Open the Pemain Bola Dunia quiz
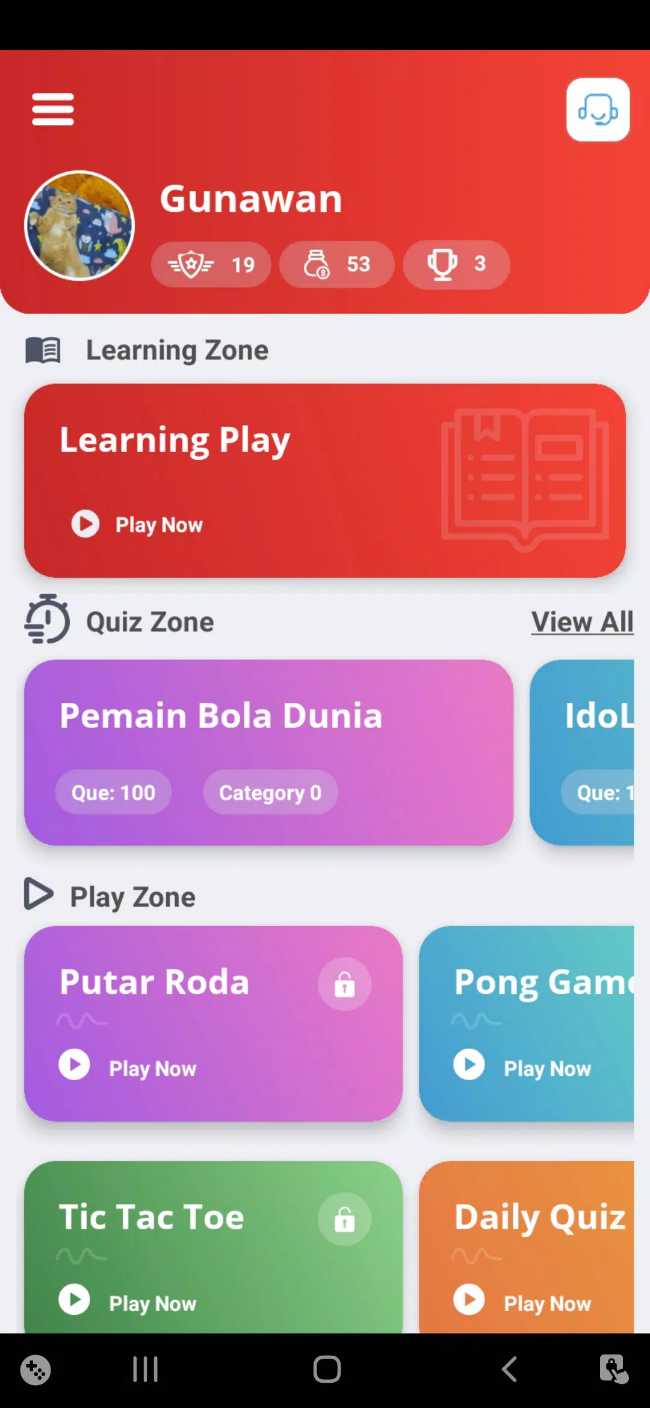The height and width of the screenshot is (1408, 650). 268,752
